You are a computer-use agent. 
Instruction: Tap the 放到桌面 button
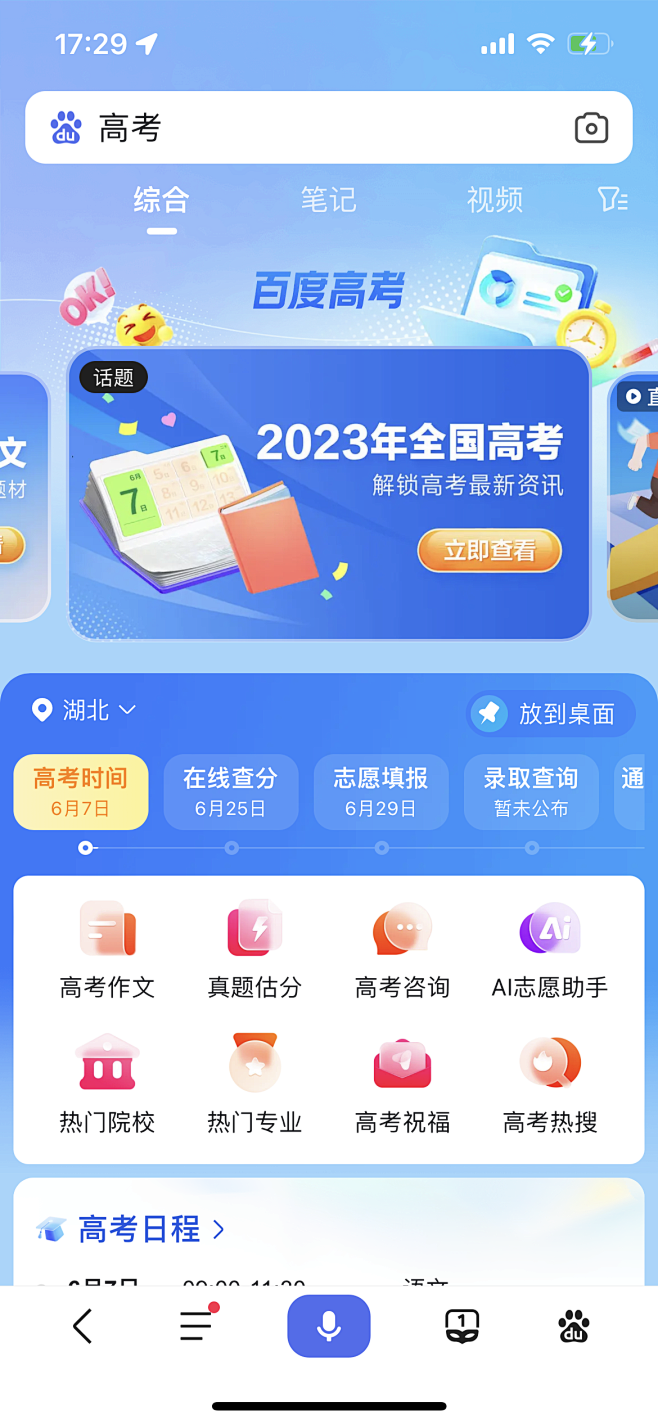pyautogui.click(x=551, y=714)
